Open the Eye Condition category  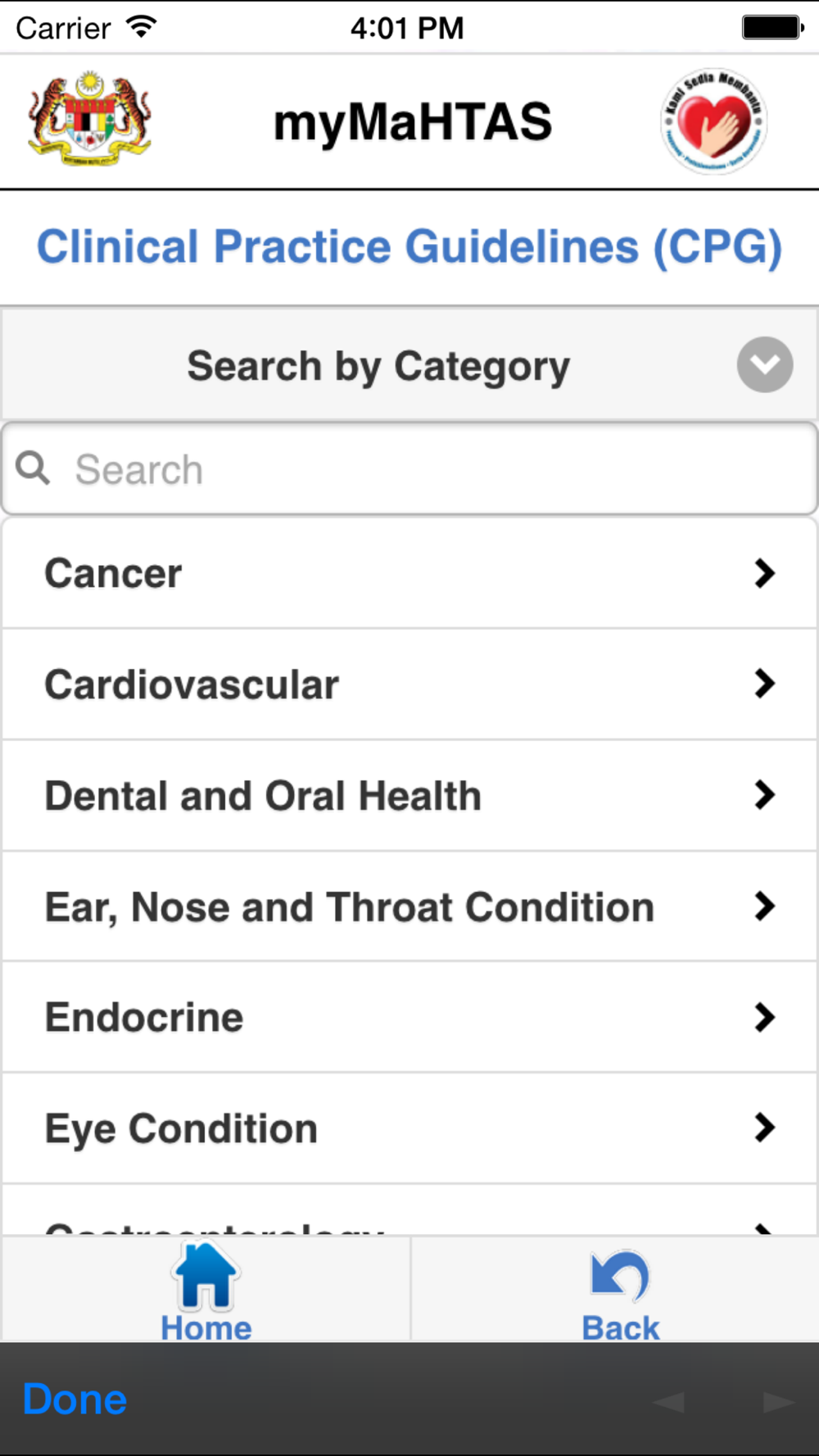pos(409,1128)
